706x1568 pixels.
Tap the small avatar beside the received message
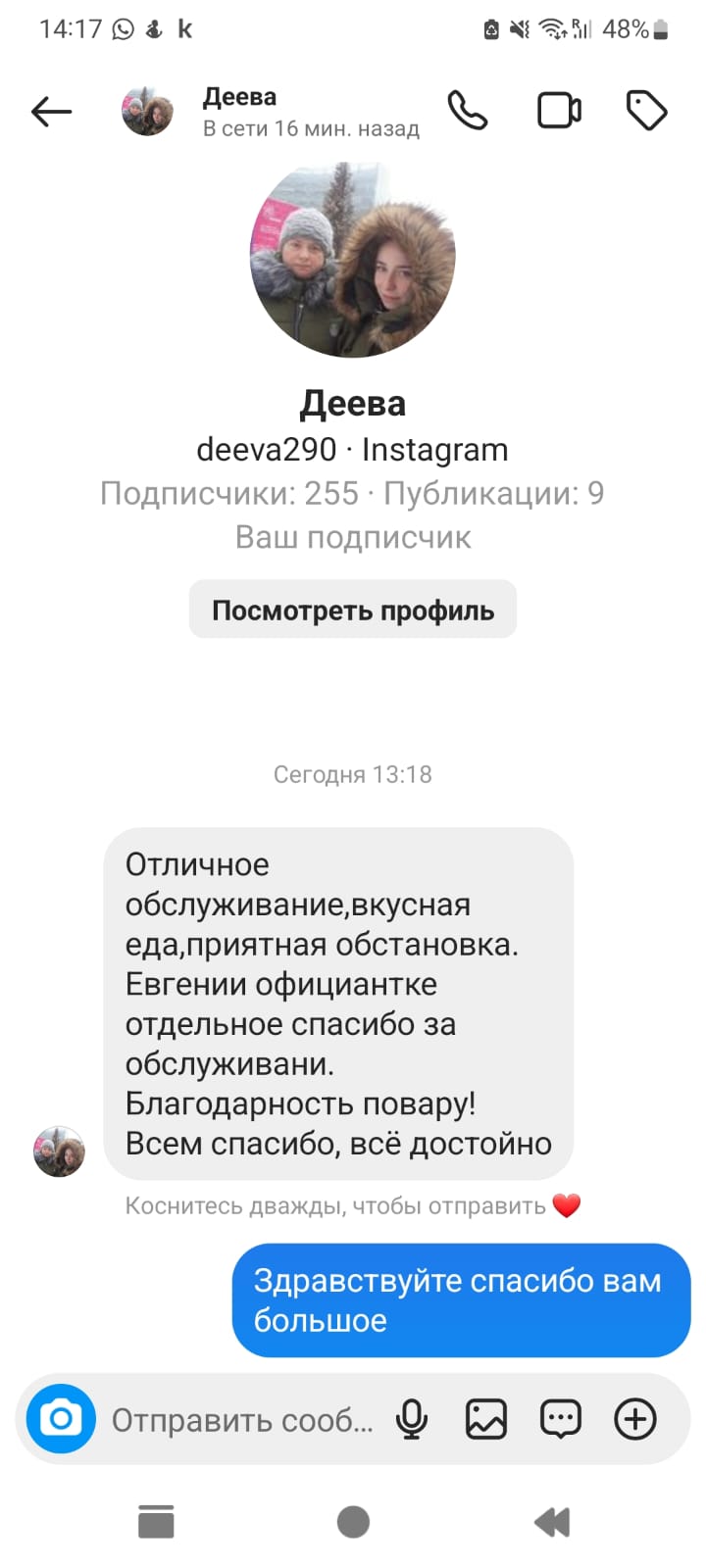(x=60, y=1151)
